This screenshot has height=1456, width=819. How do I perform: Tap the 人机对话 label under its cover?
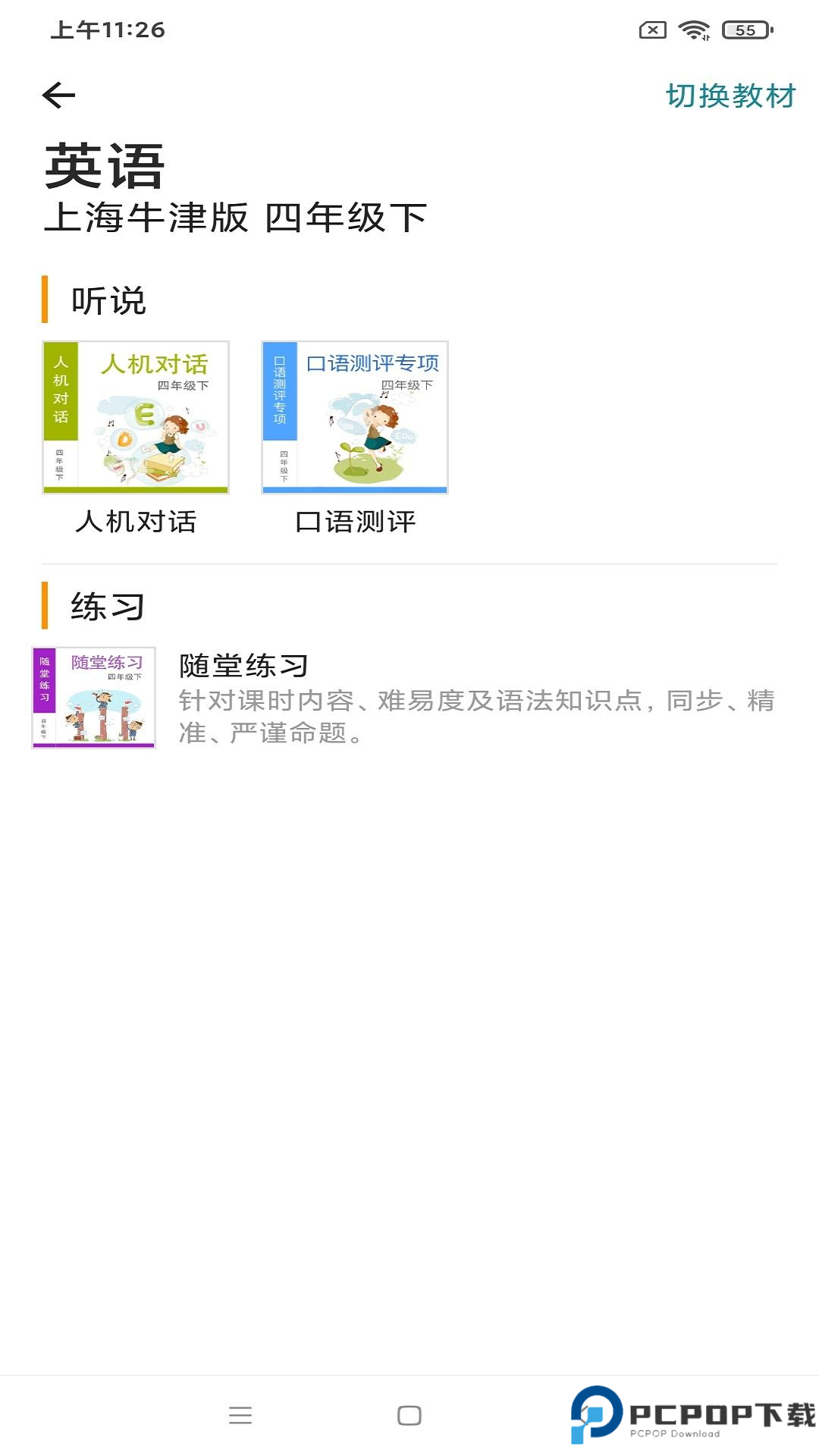tap(135, 521)
